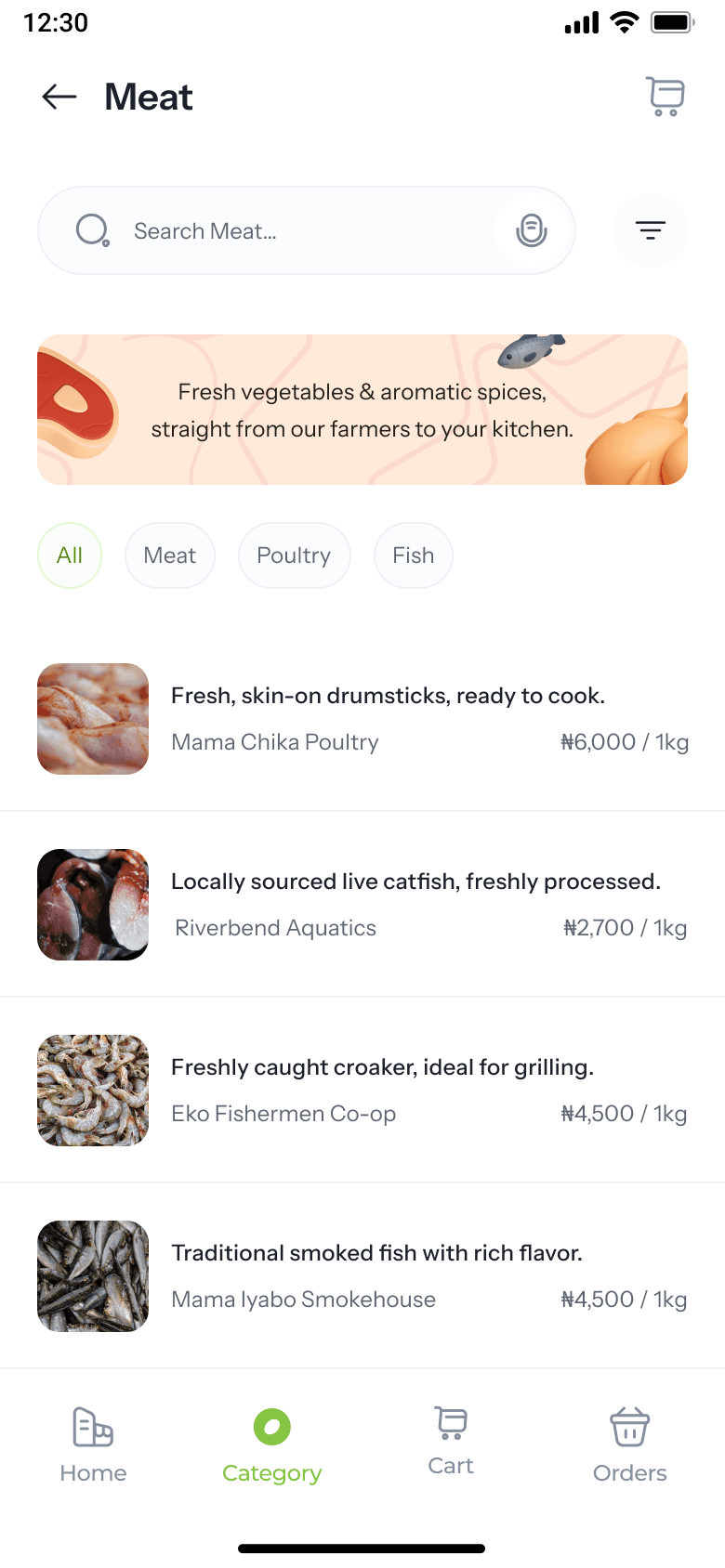Go back using the arrow
725x1568 pixels.
[59, 97]
